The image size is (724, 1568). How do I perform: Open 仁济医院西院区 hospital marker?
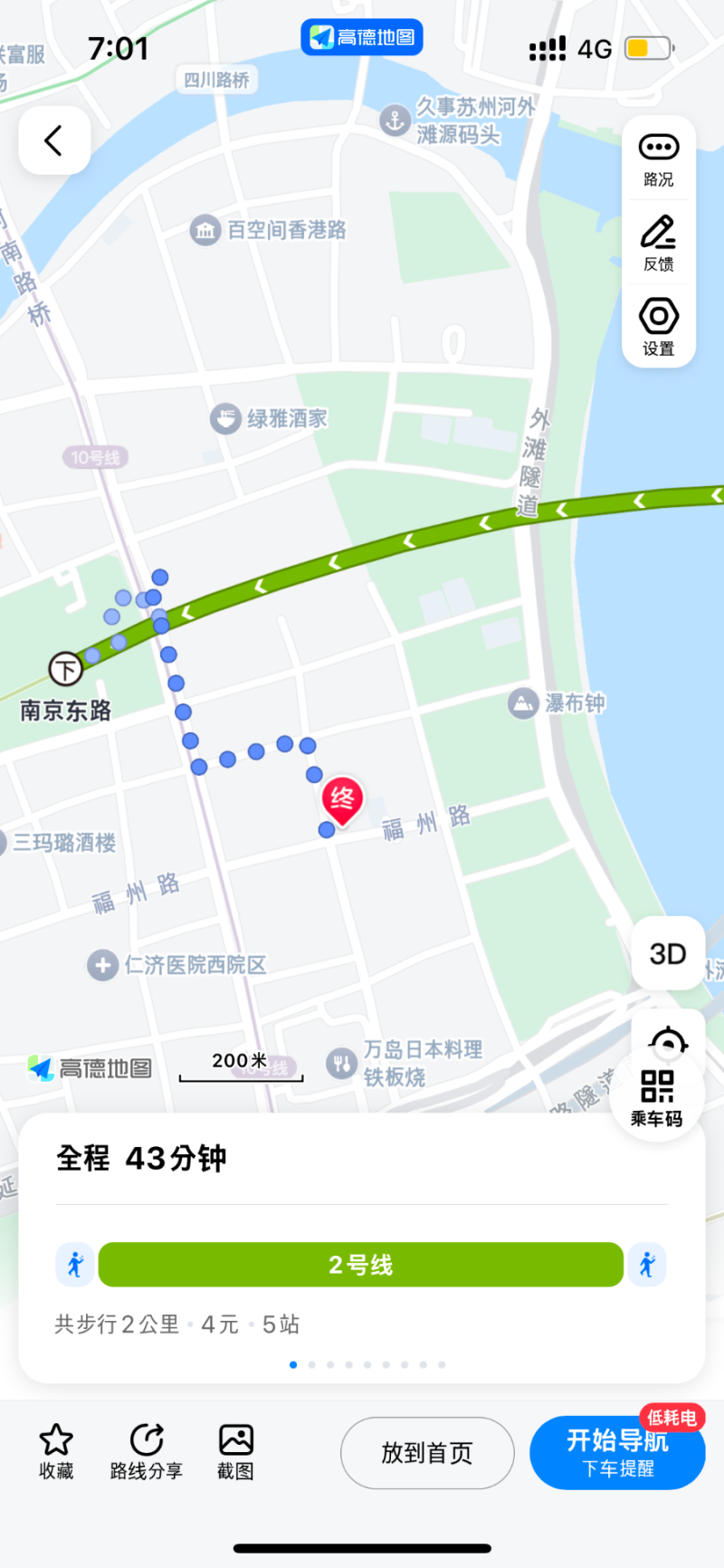102,965
